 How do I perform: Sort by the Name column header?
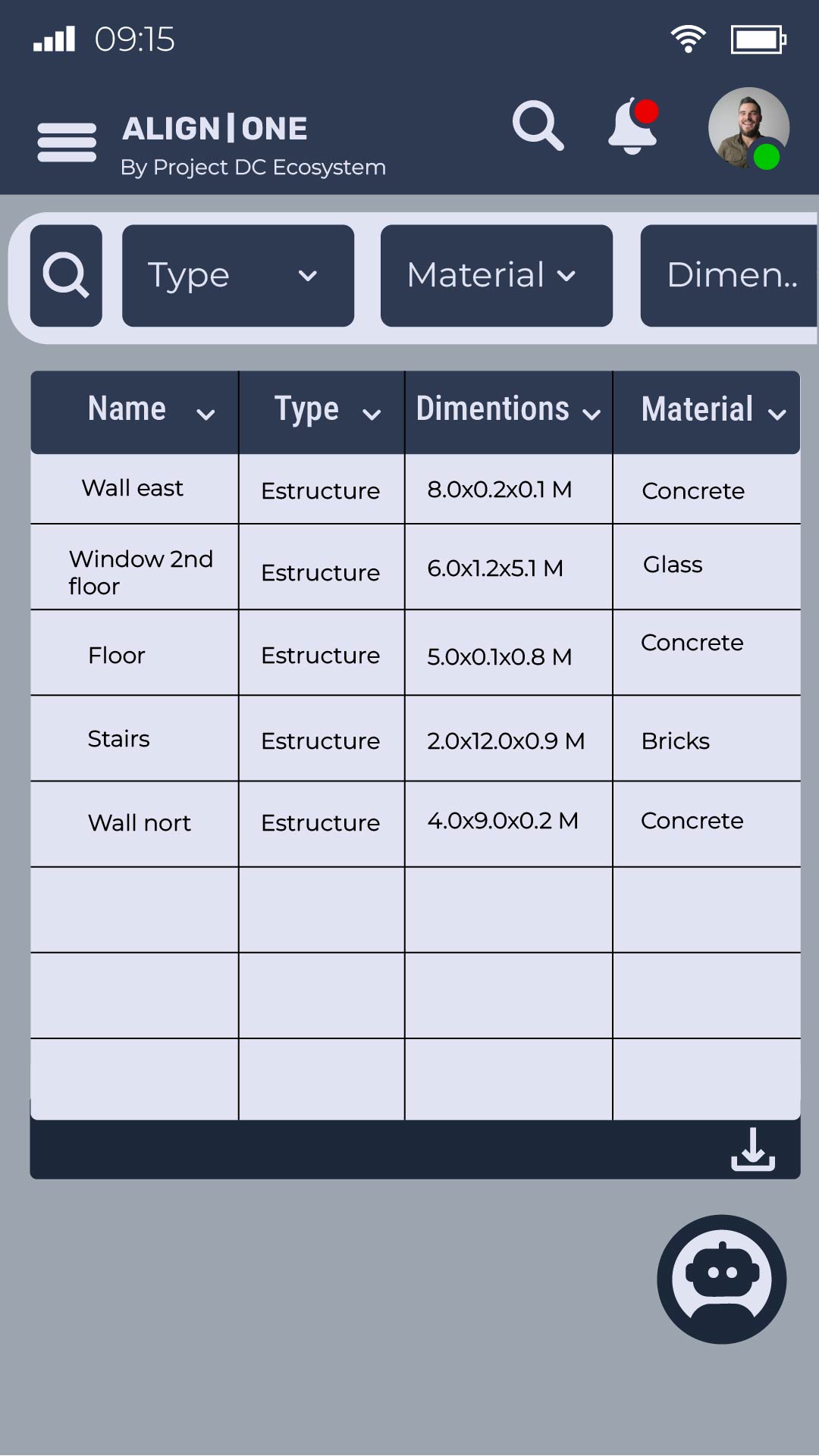(x=134, y=412)
